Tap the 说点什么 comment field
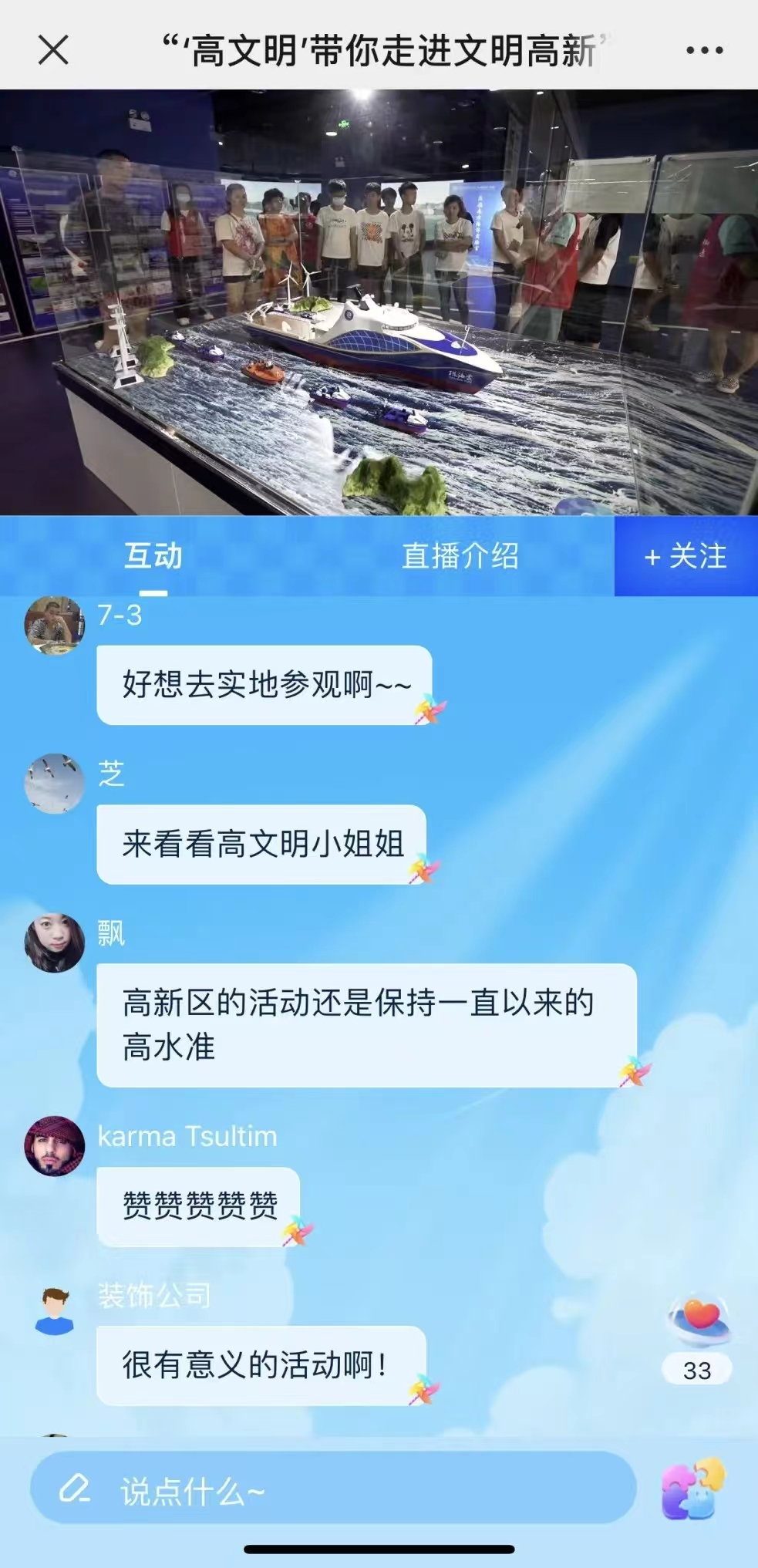 click(x=332, y=1492)
